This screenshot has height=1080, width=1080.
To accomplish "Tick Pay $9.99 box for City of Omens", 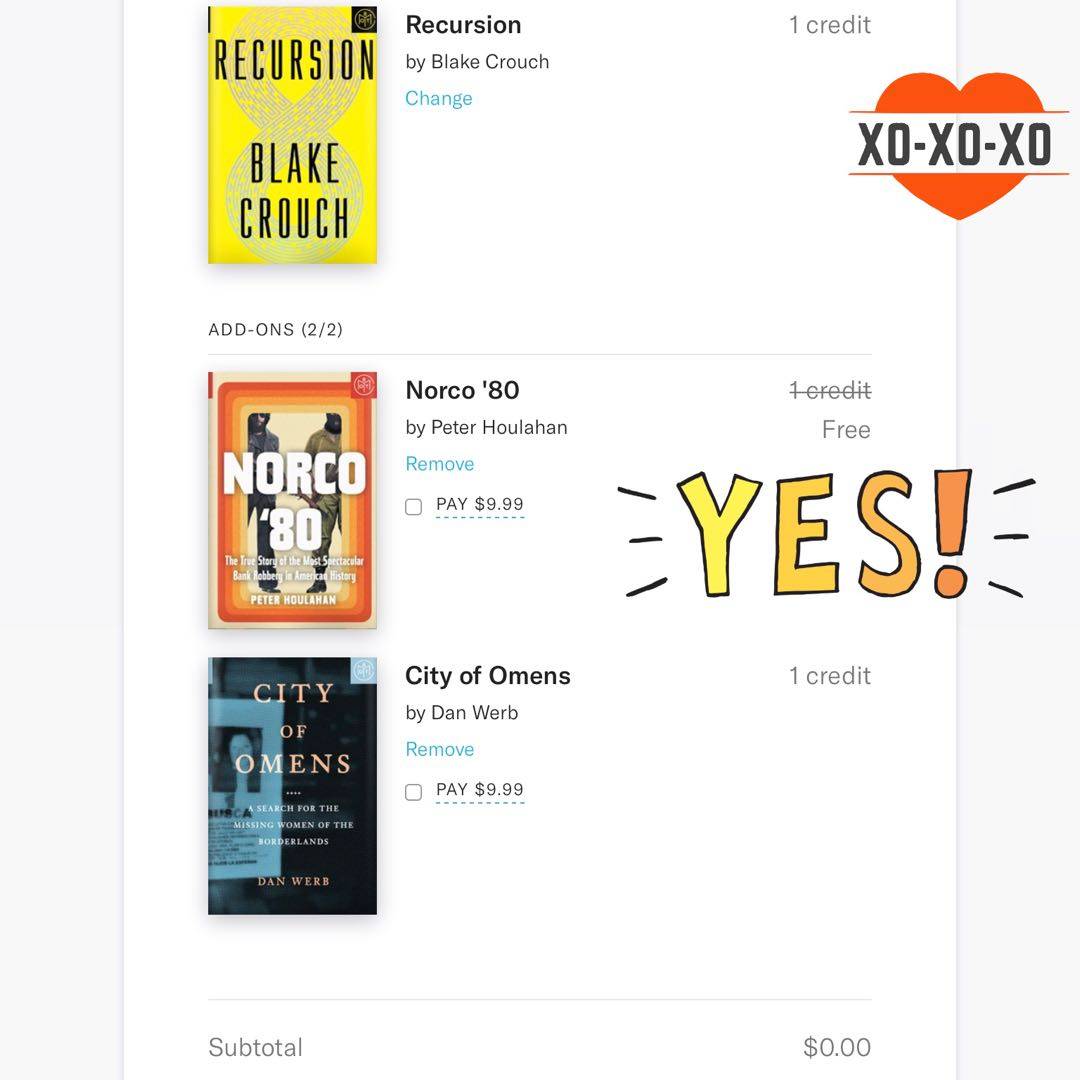I will 414,793.
